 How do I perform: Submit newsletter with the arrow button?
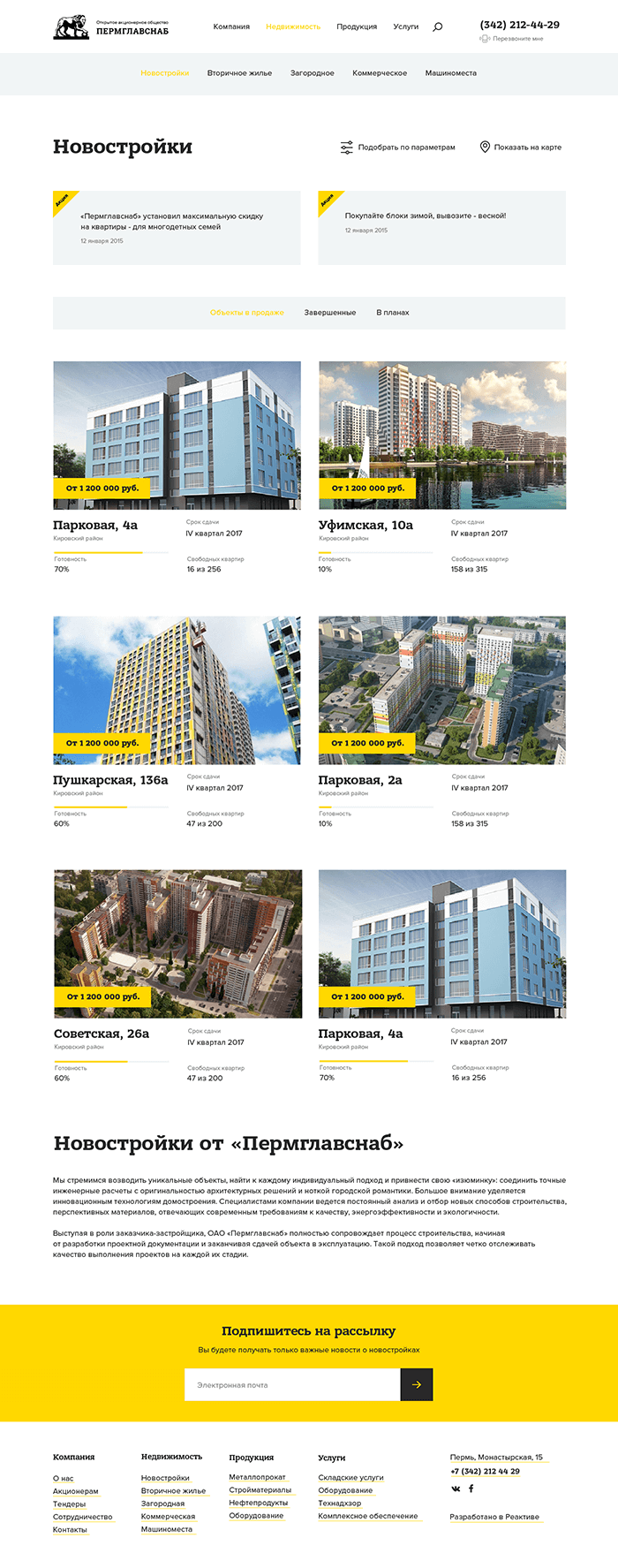pyautogui.click(x=417, y=1385)
